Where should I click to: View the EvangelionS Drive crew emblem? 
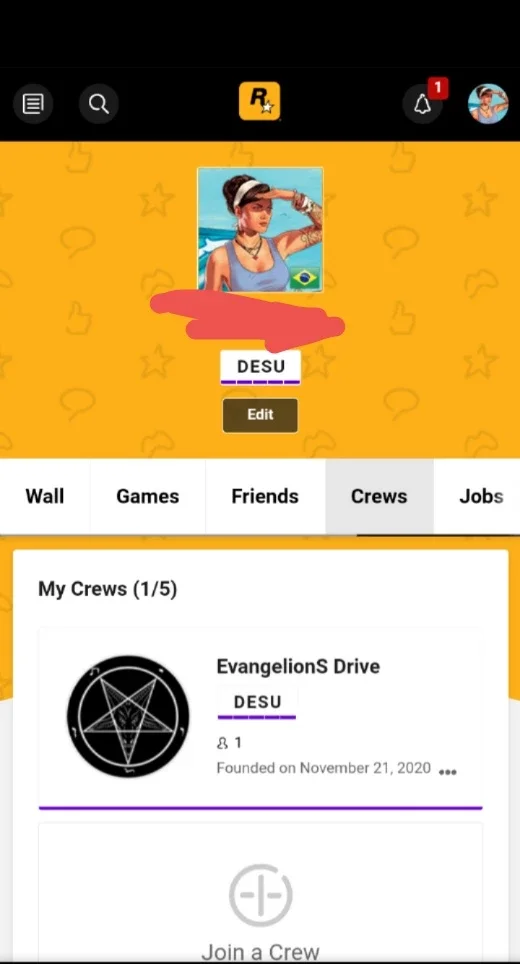click(128, 716)
